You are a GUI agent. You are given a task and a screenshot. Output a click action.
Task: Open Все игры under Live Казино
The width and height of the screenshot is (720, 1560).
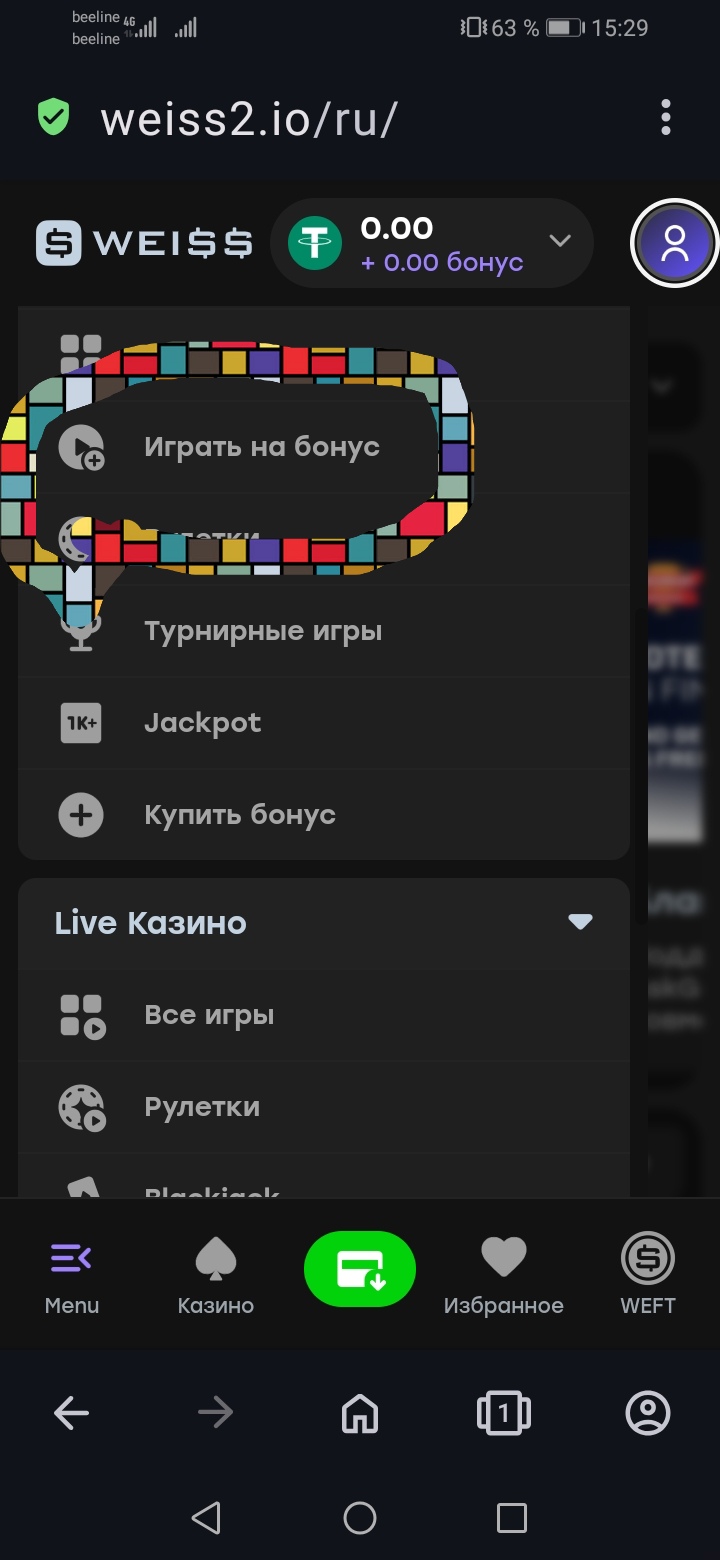coord(208,1015)
